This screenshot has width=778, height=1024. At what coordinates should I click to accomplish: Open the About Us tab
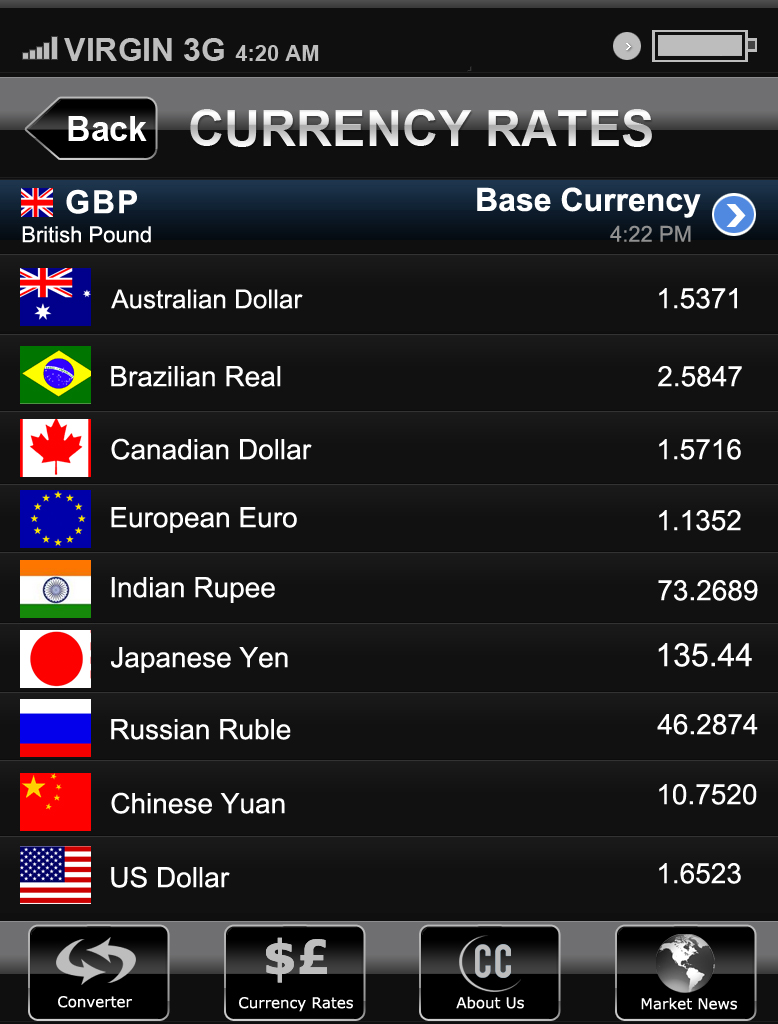[490, 973]
